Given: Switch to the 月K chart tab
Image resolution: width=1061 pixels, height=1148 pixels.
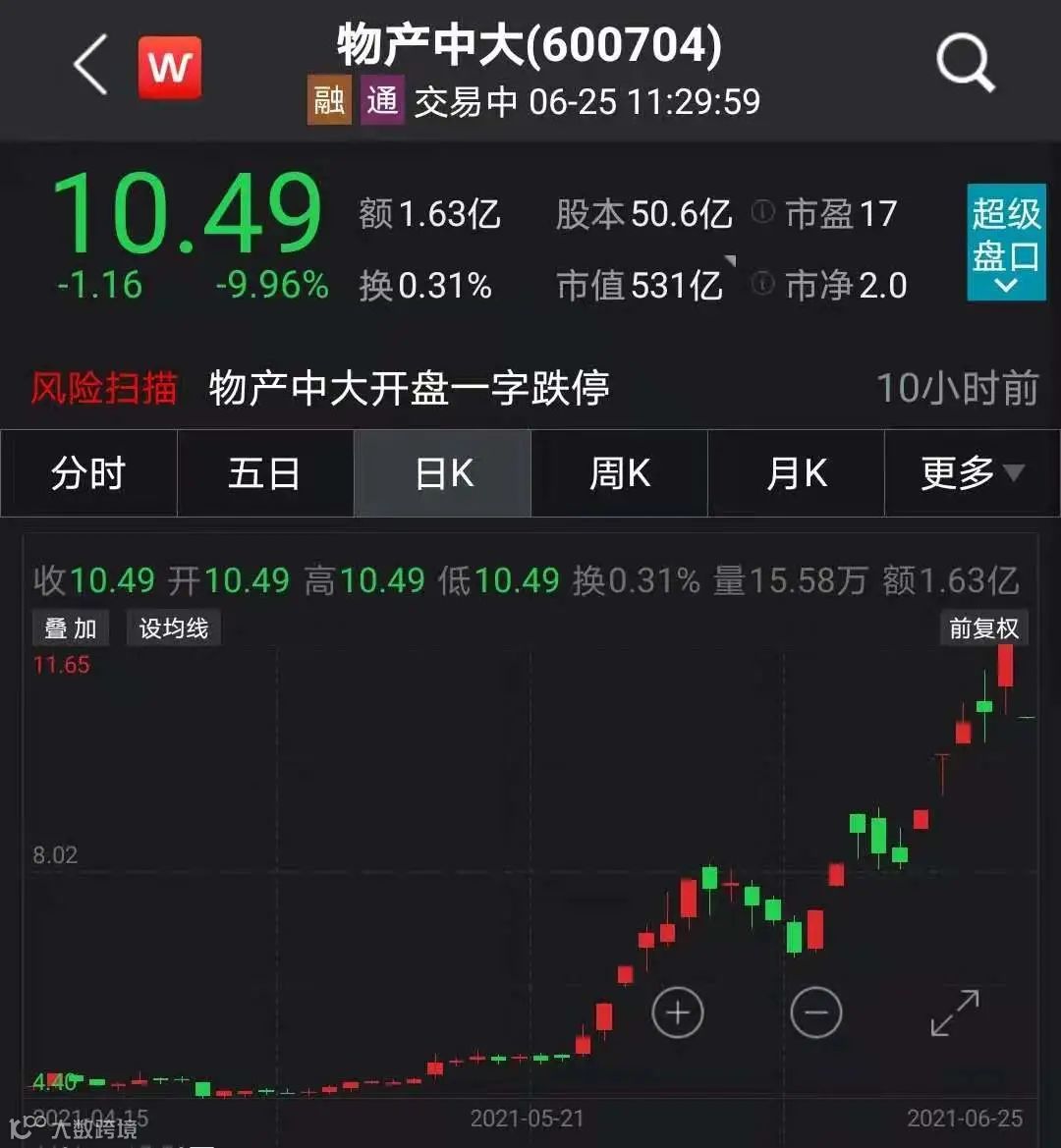Looking at the screenshot, I should (796, 474).
